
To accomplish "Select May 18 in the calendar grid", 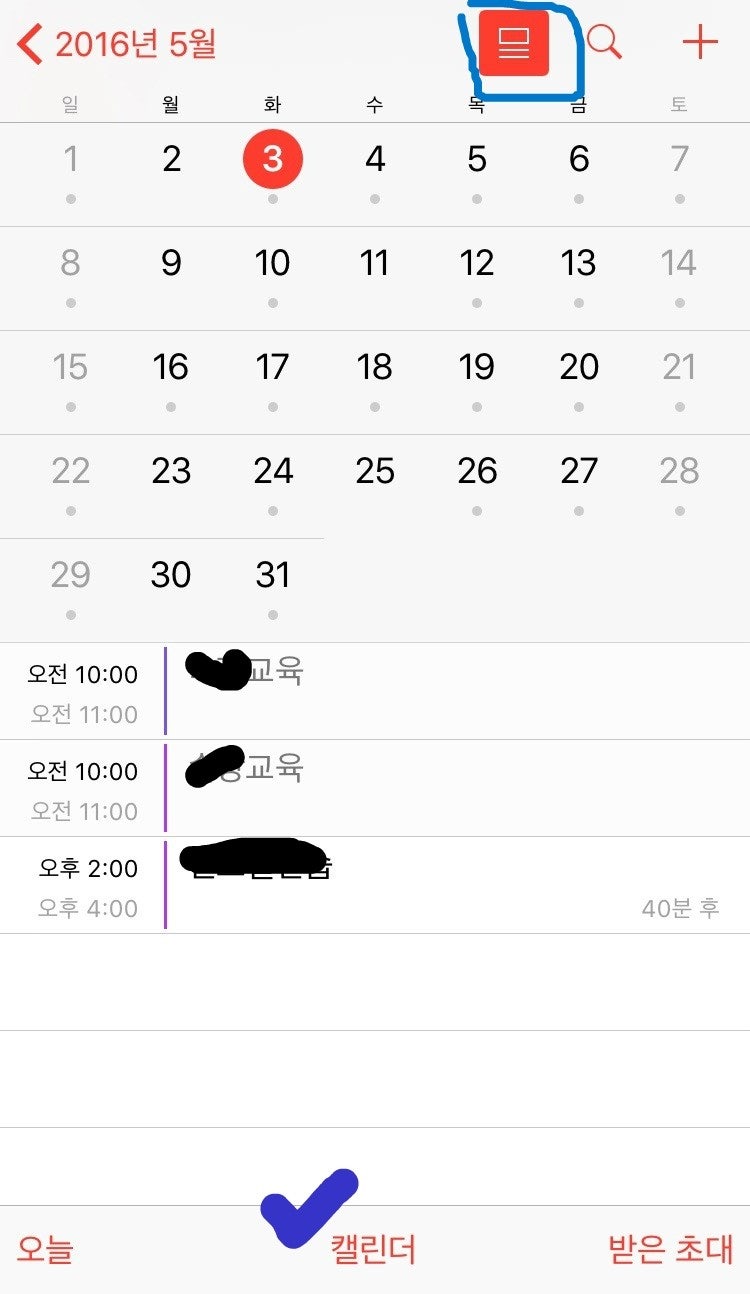I will [x=375, y=368].
